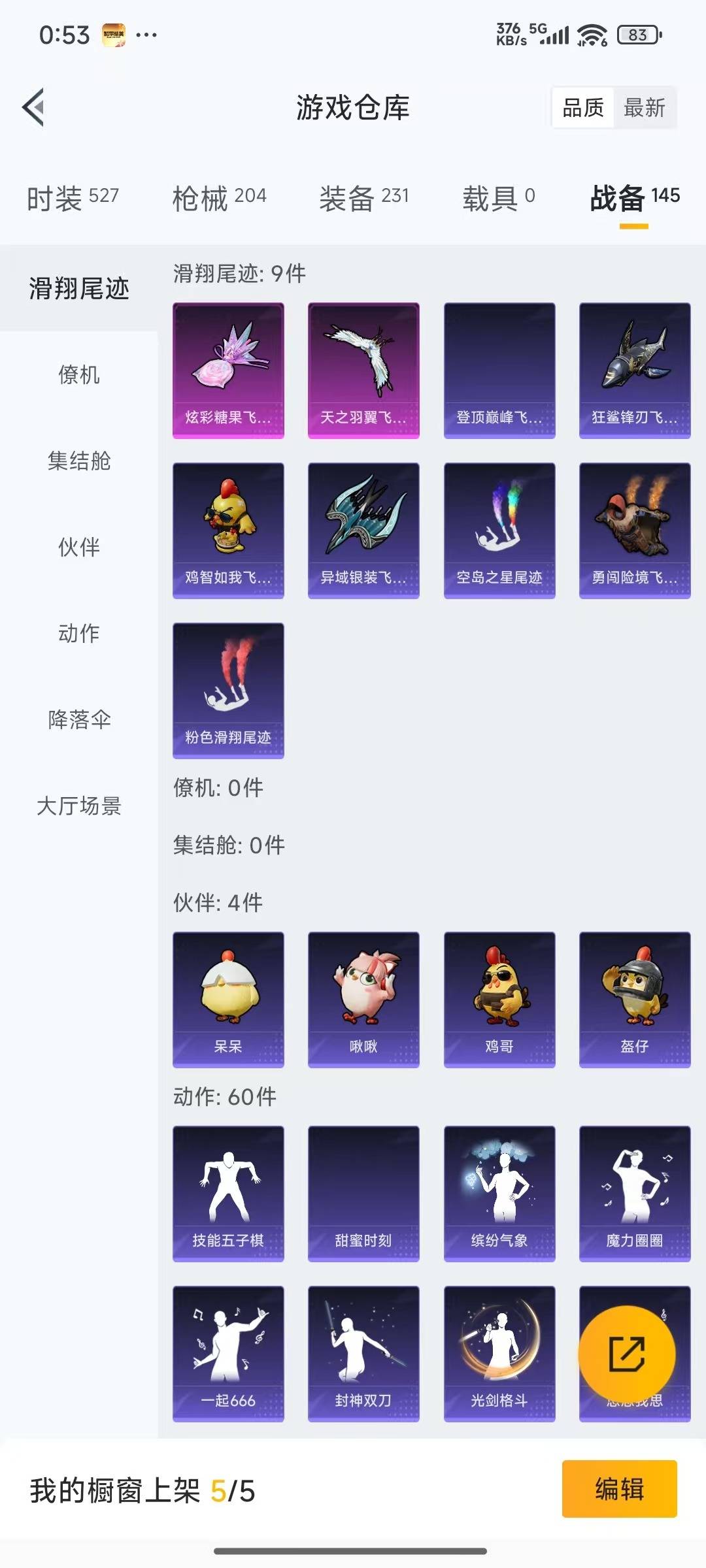
Task: Select the 技能五子棋 action emote
Action: click(x=227, y=1196)
